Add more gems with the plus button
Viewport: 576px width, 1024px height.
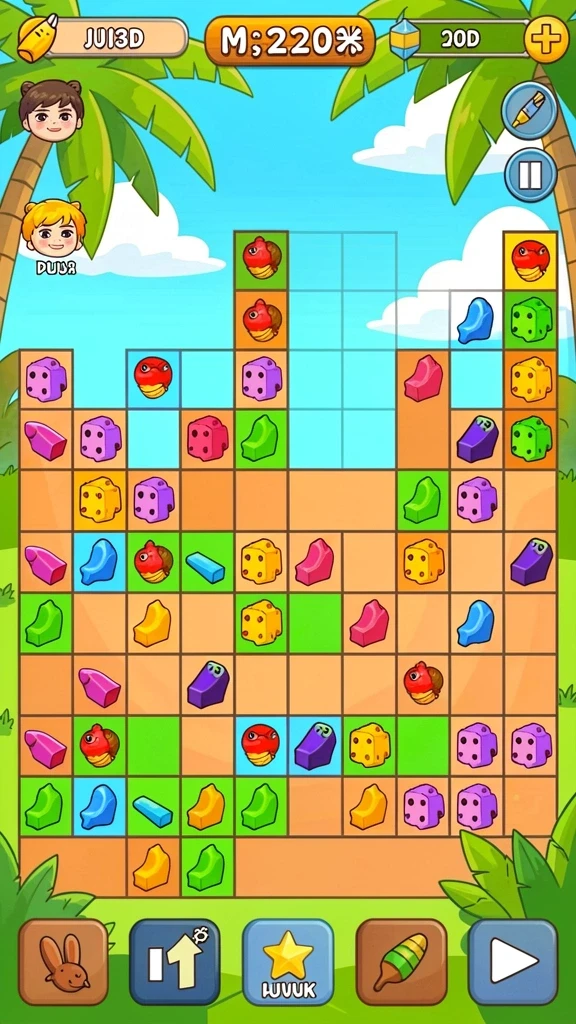(547, 40)
